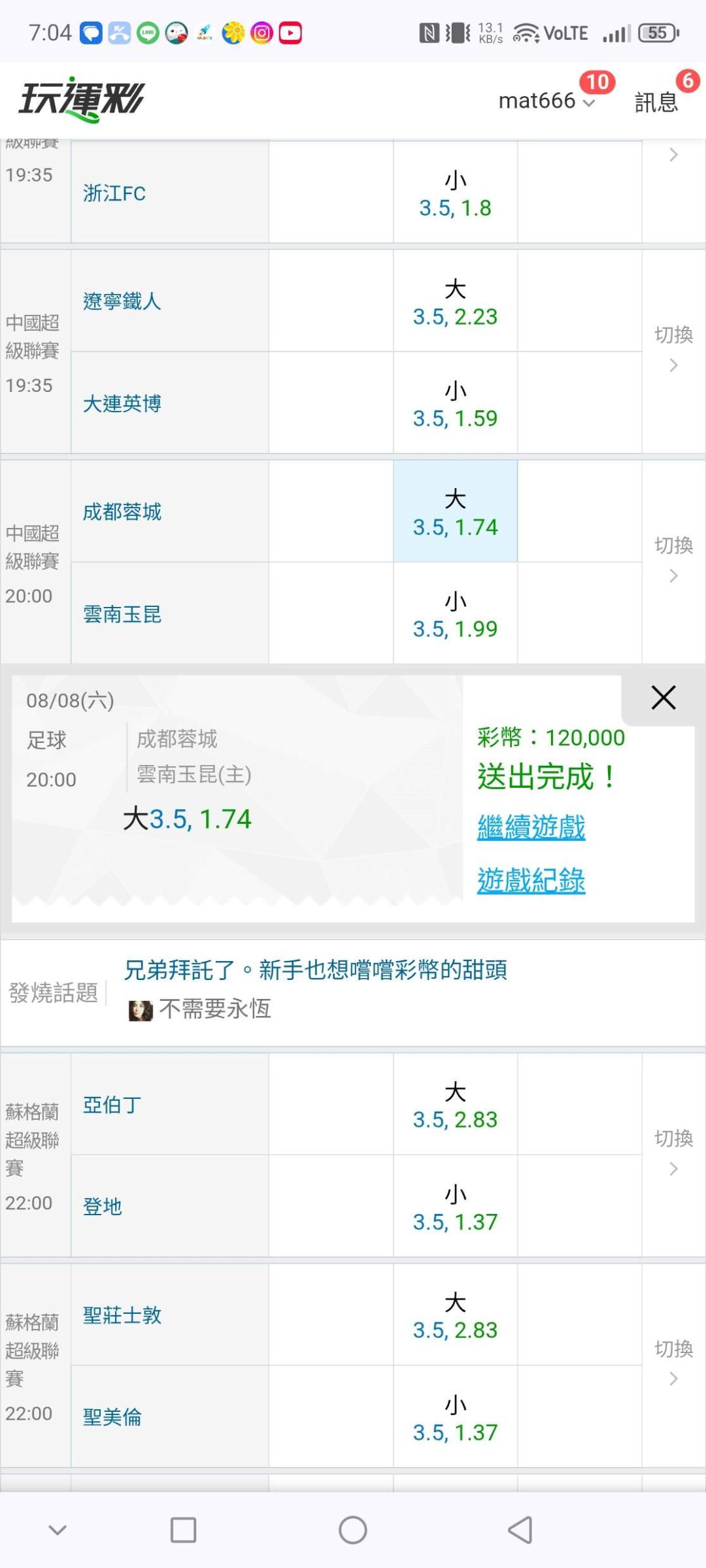Select 大 3.5, 2.23 for 遼寧鐵人
This screenshot has height=1568, width=706.
(455, 301)
